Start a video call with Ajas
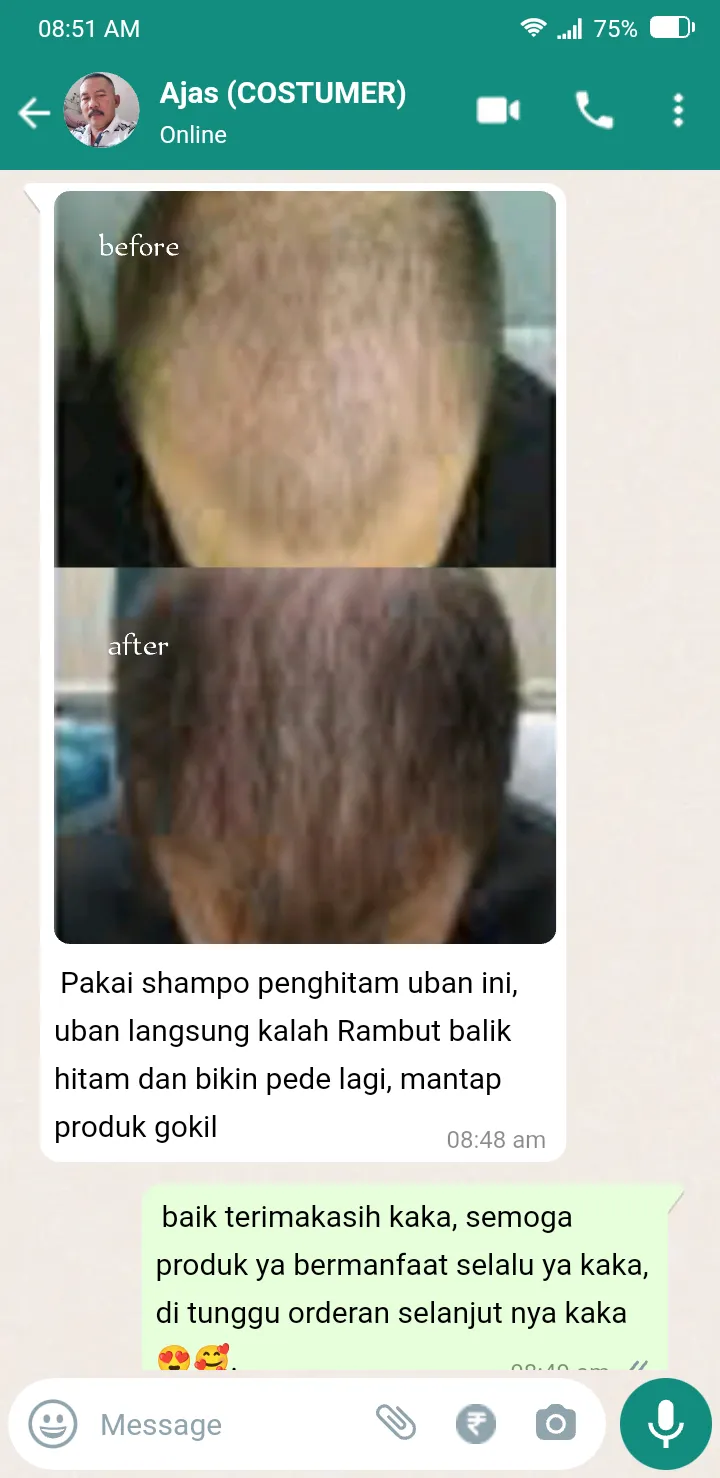Image resolution: width=720 pixels, height=1478 pixels. (x=498, y=110)
